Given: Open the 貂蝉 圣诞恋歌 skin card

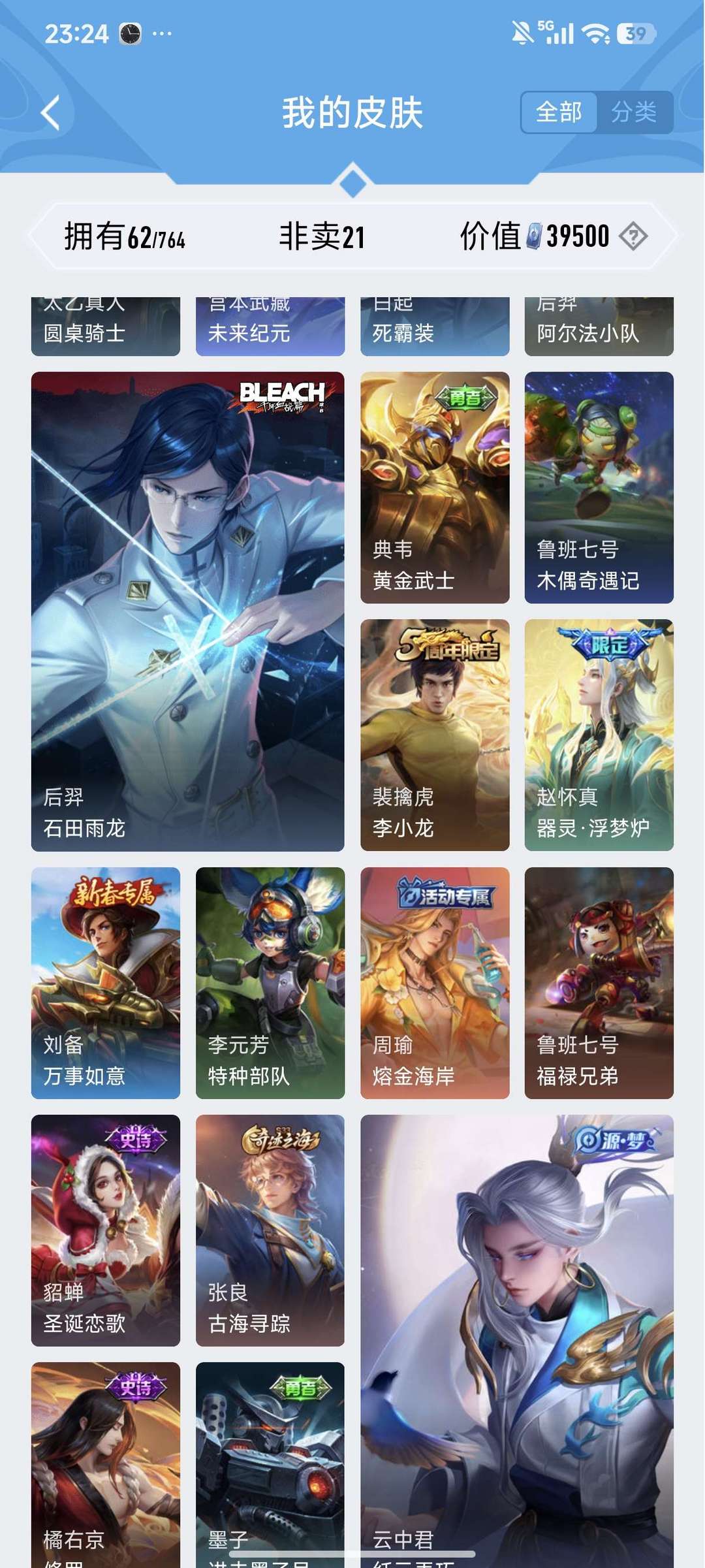Looking at the screenshot, I should [106, 1230].
